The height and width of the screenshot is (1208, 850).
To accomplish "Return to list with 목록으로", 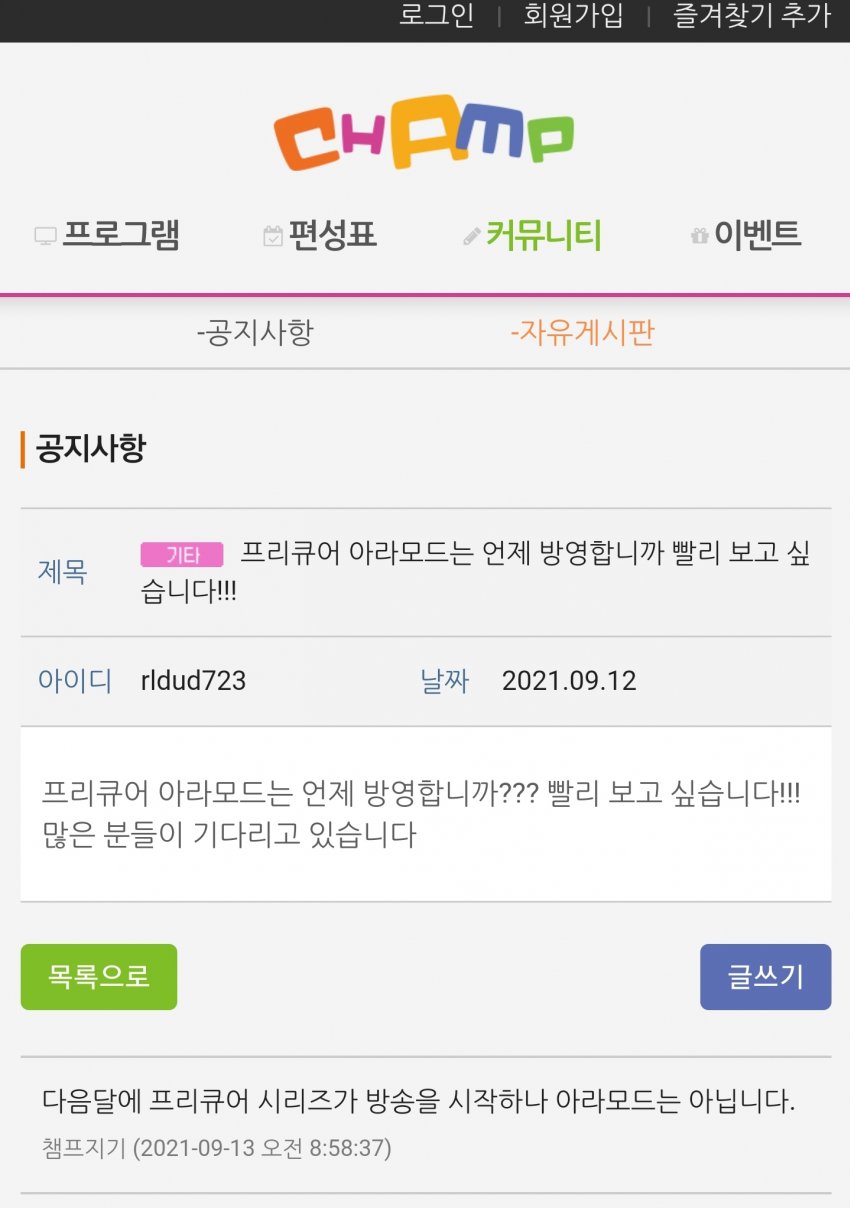I will (x=99, y=977).
